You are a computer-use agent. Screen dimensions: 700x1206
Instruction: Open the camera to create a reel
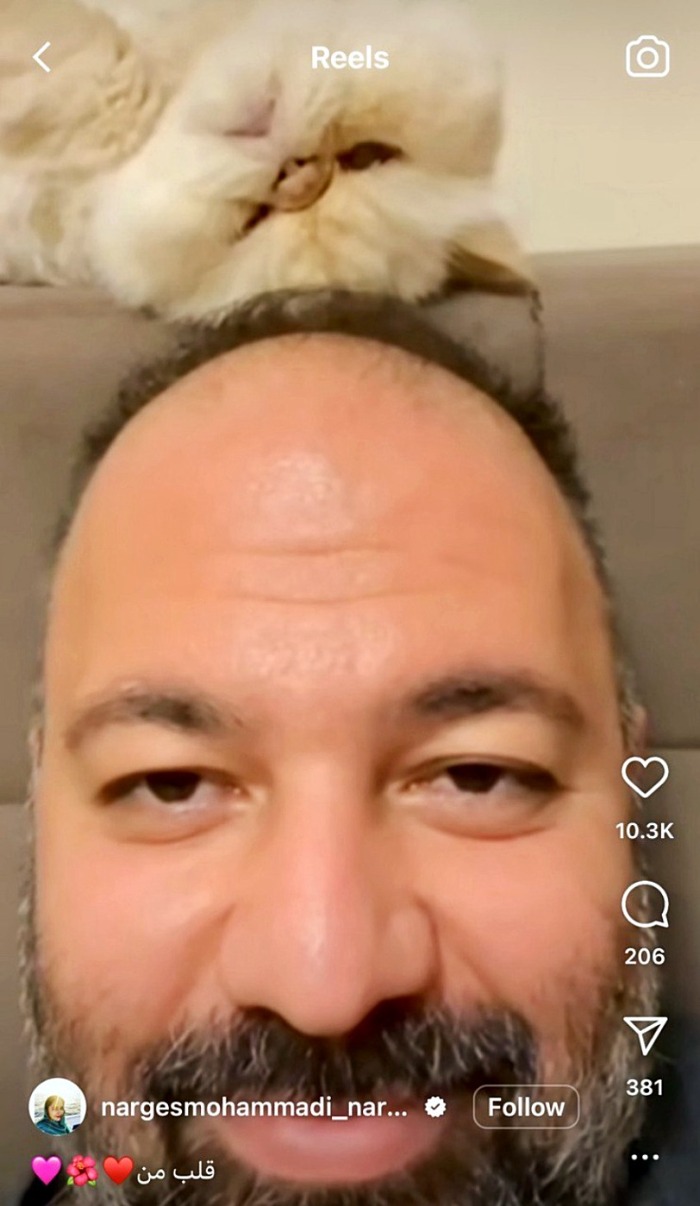[x=647, y=57]
